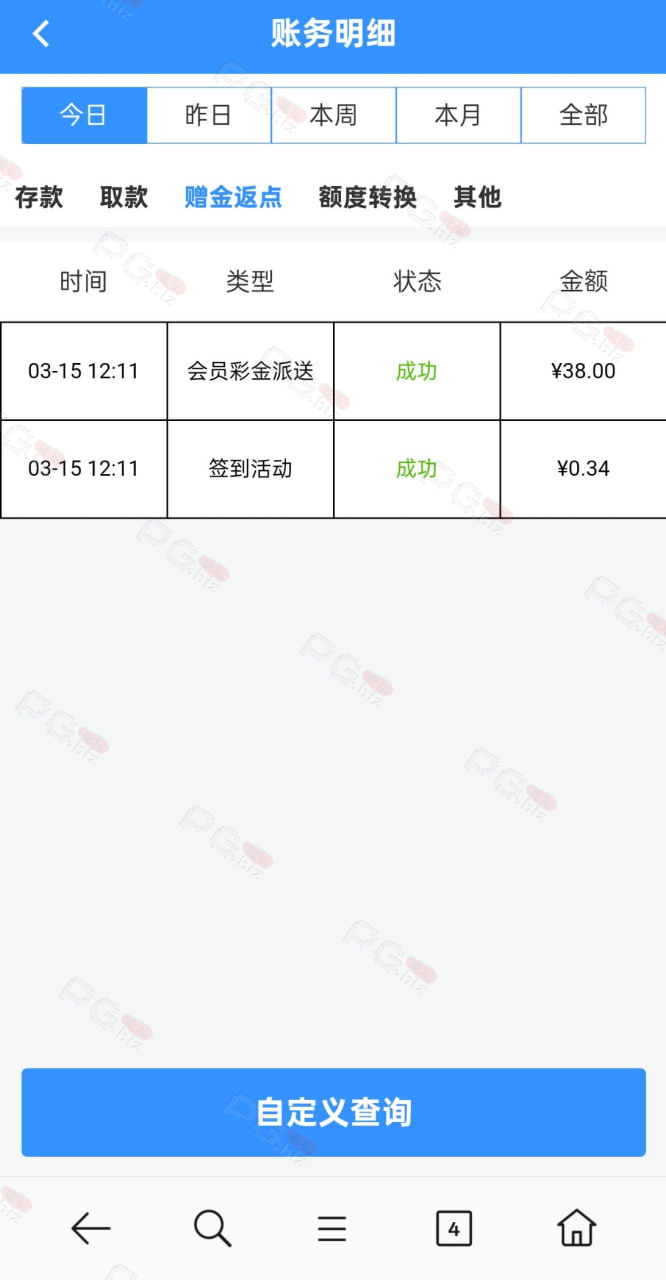The height and width of the screenshot is (1280, 666).
Task: Open the browser menu icon
Action: tap(332, 1228)
